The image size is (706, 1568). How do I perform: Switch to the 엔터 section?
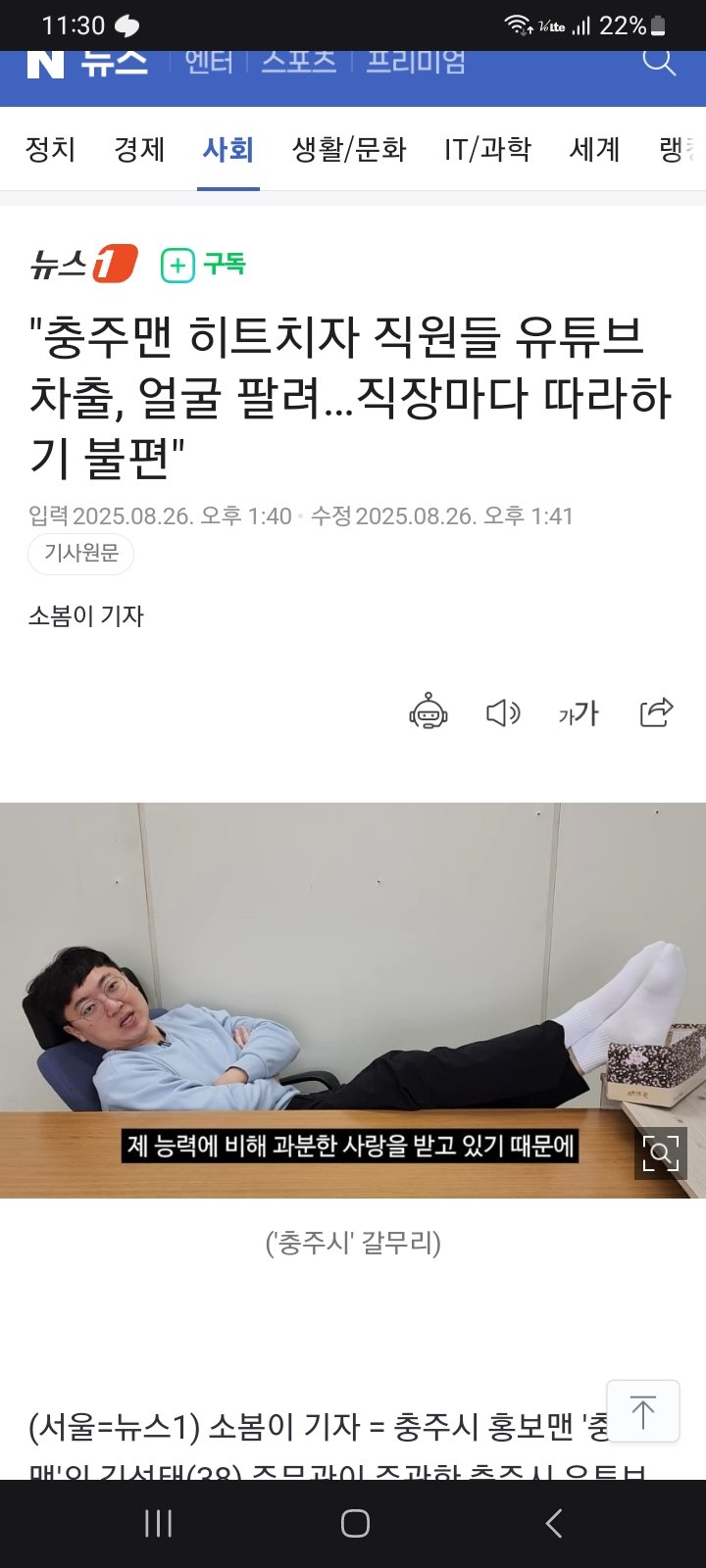pyautogui.click(x=209, y=63)
